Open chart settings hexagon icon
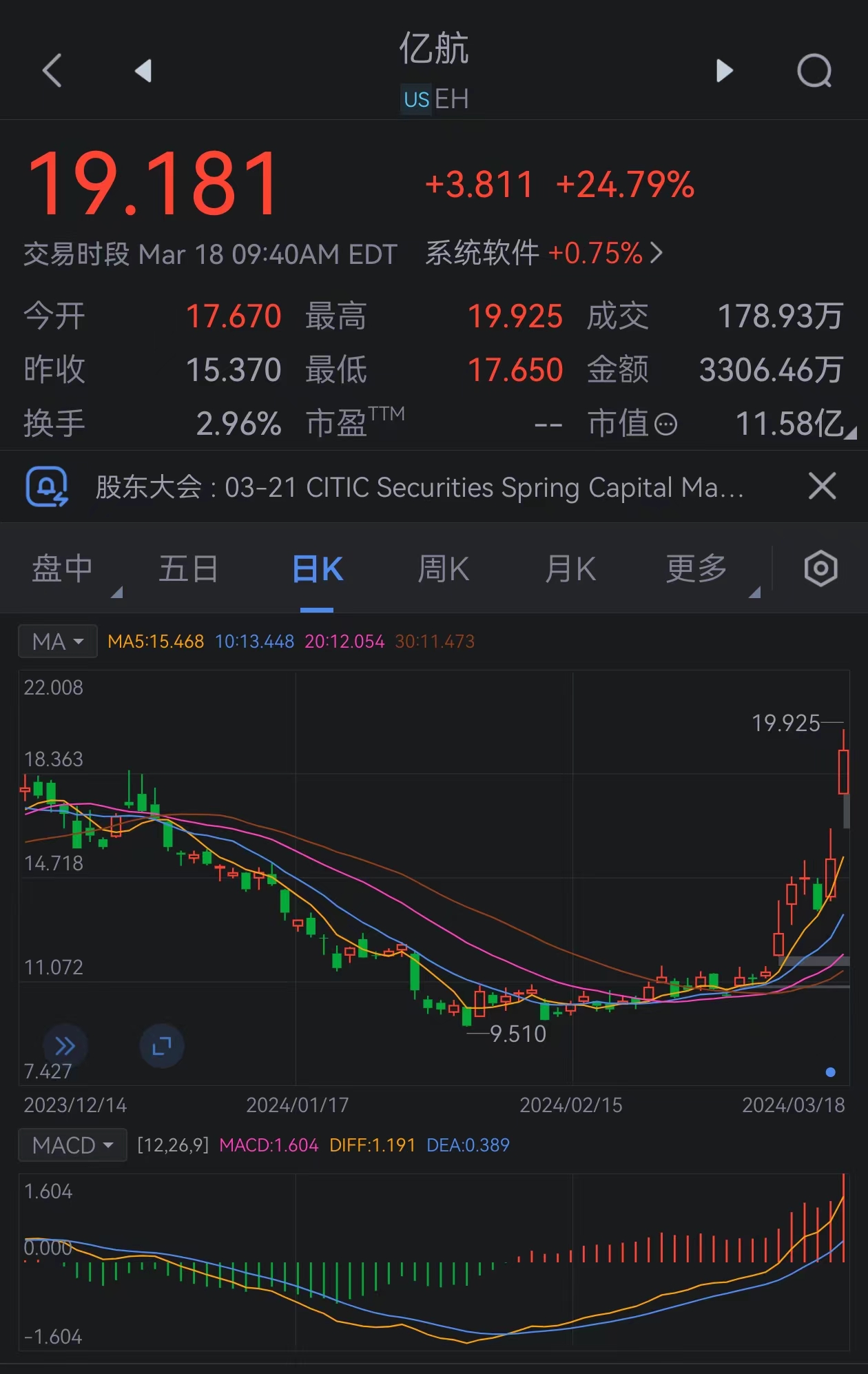The image size is (868, 1374). click(x=820, y=569)
